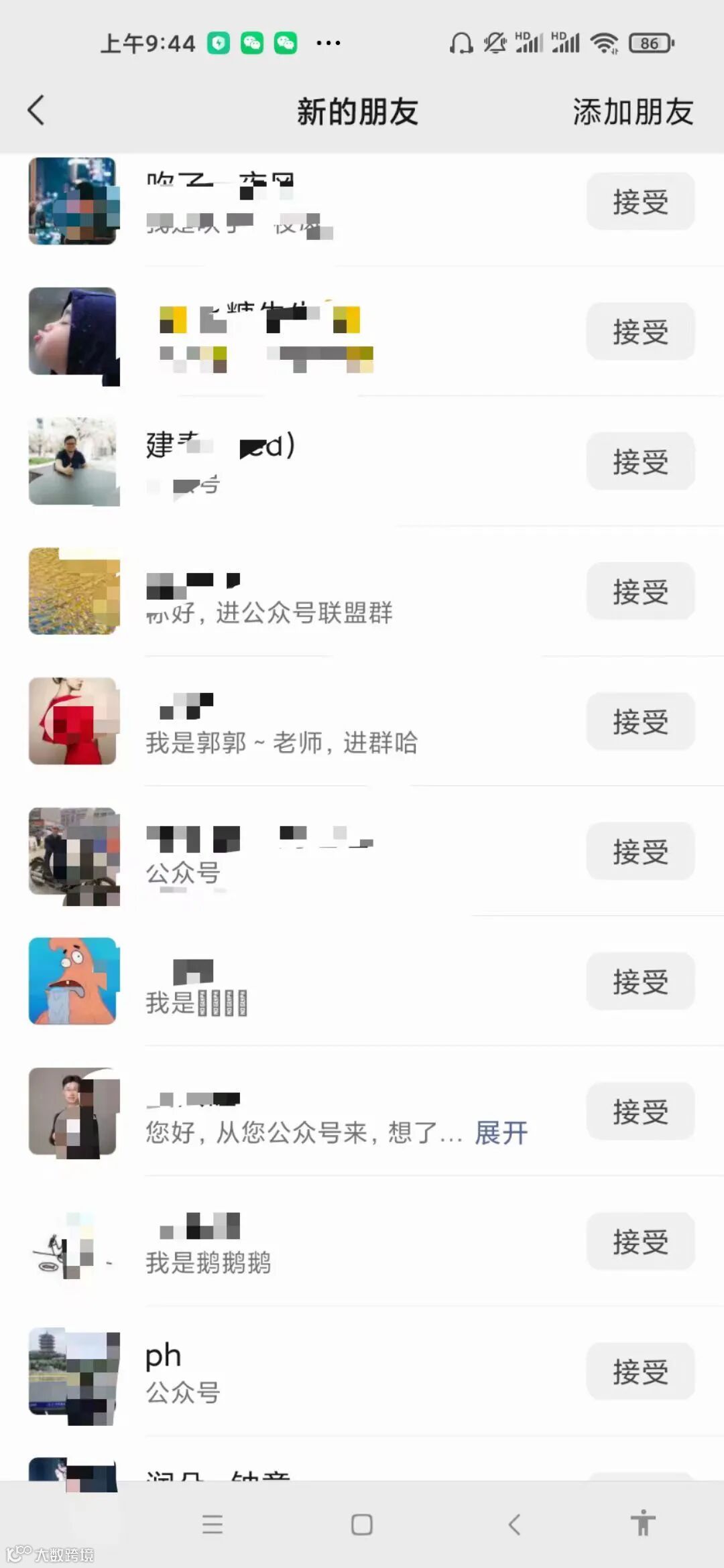Tap the system home button
Screen dimensions: 724x1568
[362, 1525]
